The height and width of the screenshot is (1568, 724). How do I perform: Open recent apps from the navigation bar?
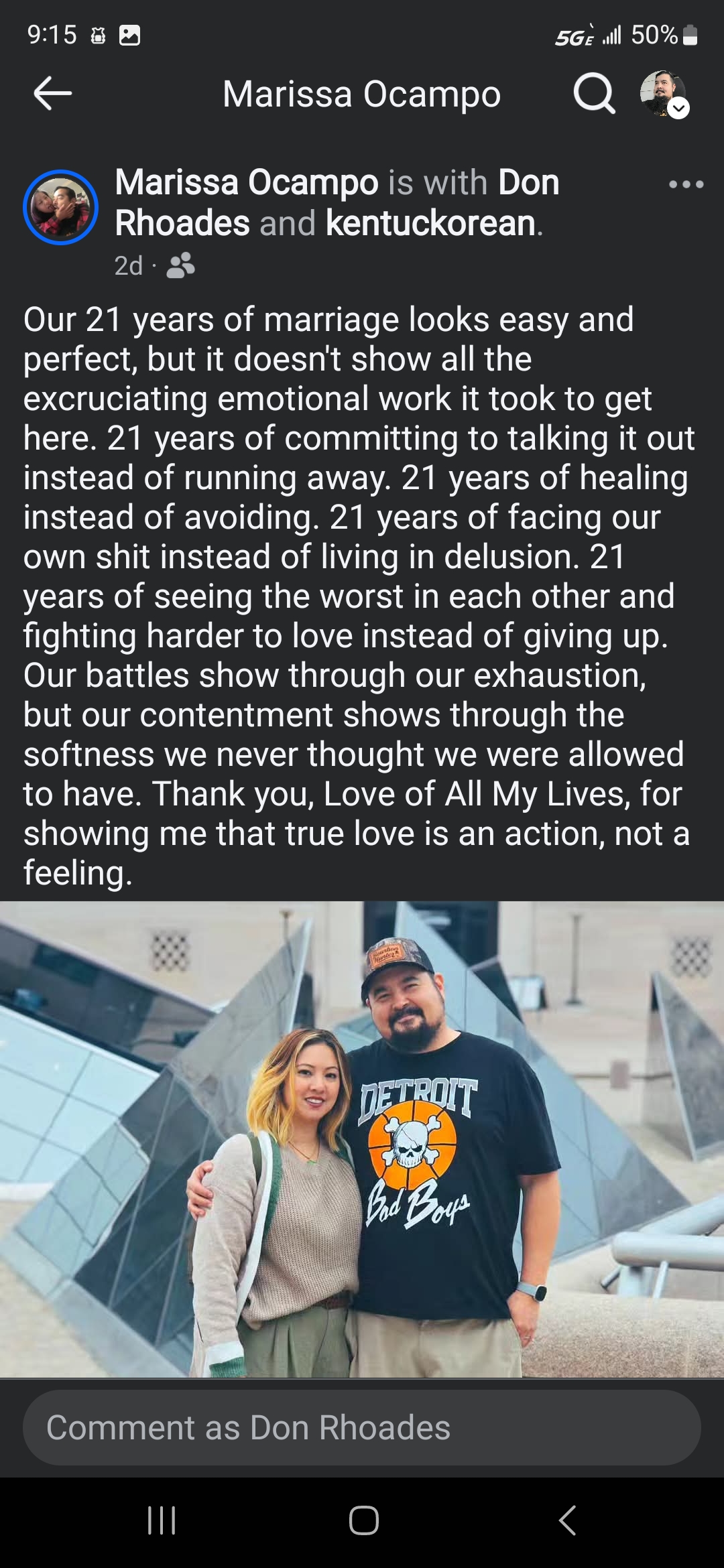pyautogui.click(x=162, y=1520)
